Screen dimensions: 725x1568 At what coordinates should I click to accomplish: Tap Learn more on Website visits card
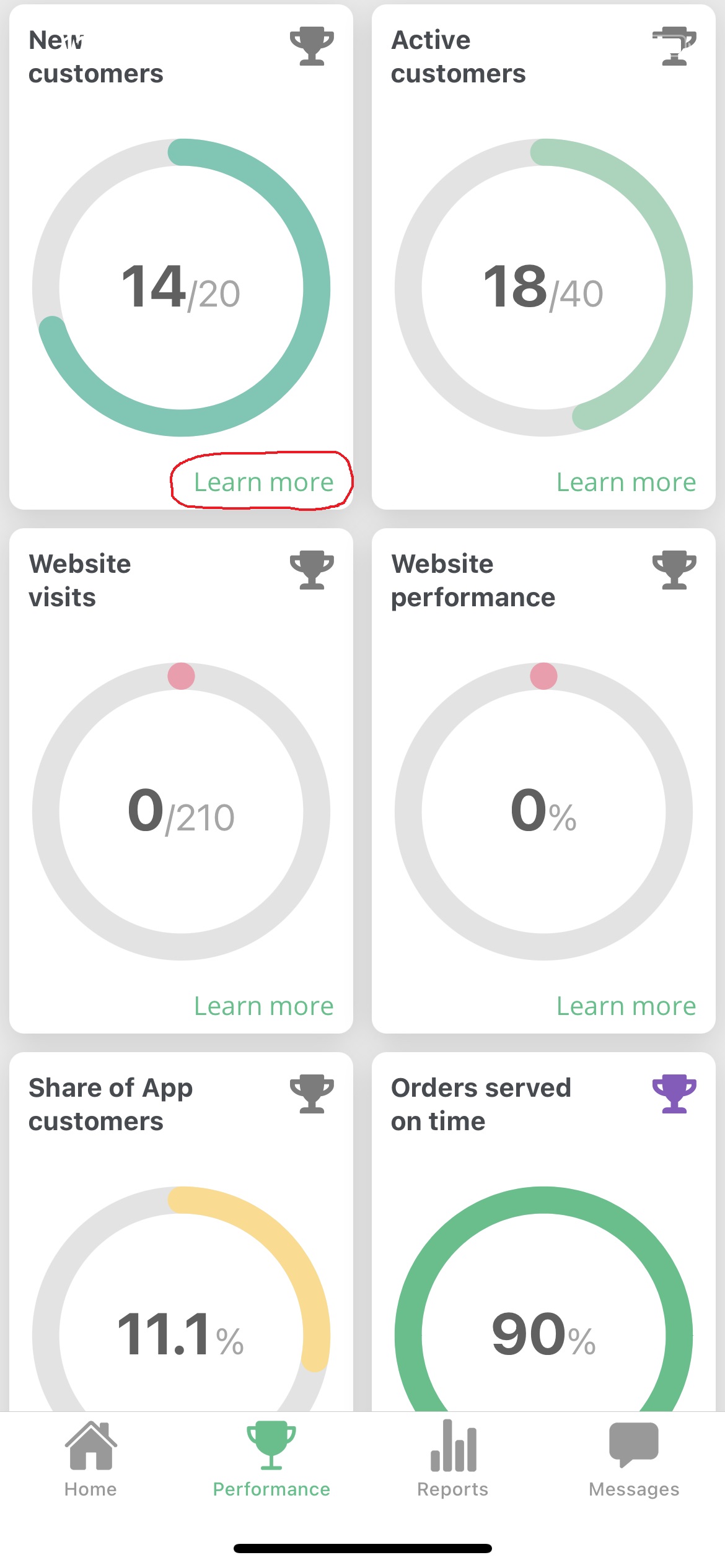click(263, 1006)
